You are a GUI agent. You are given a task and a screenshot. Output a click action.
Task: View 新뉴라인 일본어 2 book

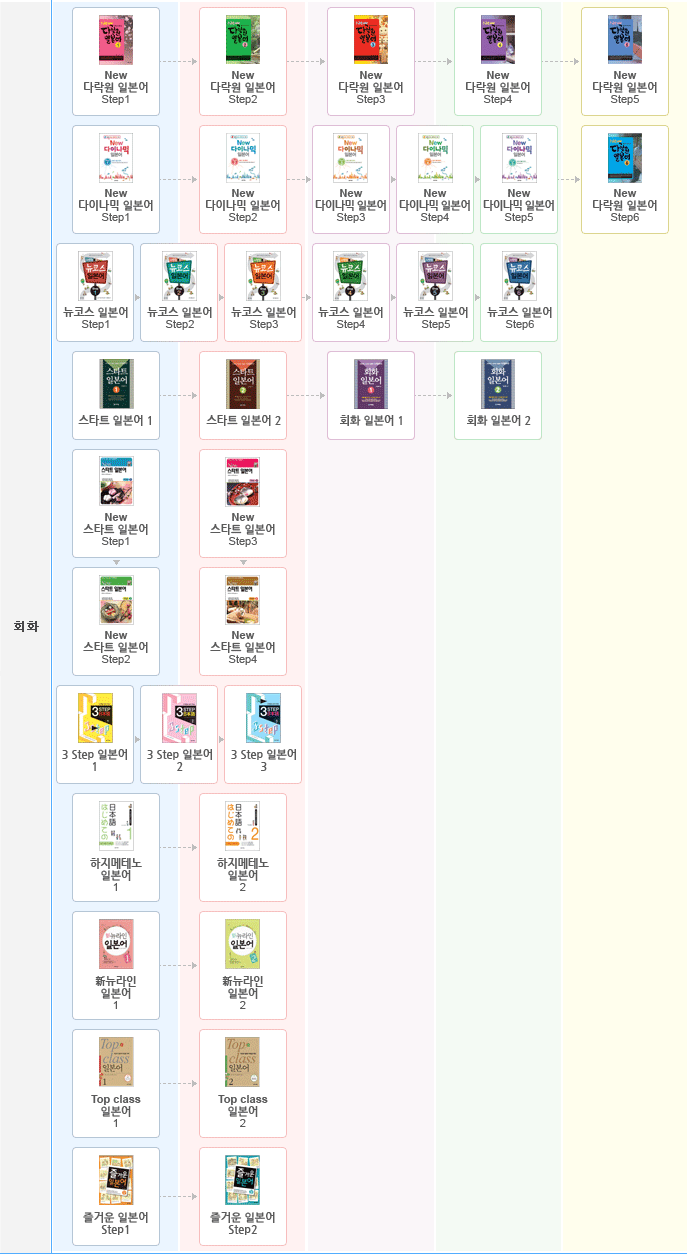pyautogui.click(x=243, y=965)
